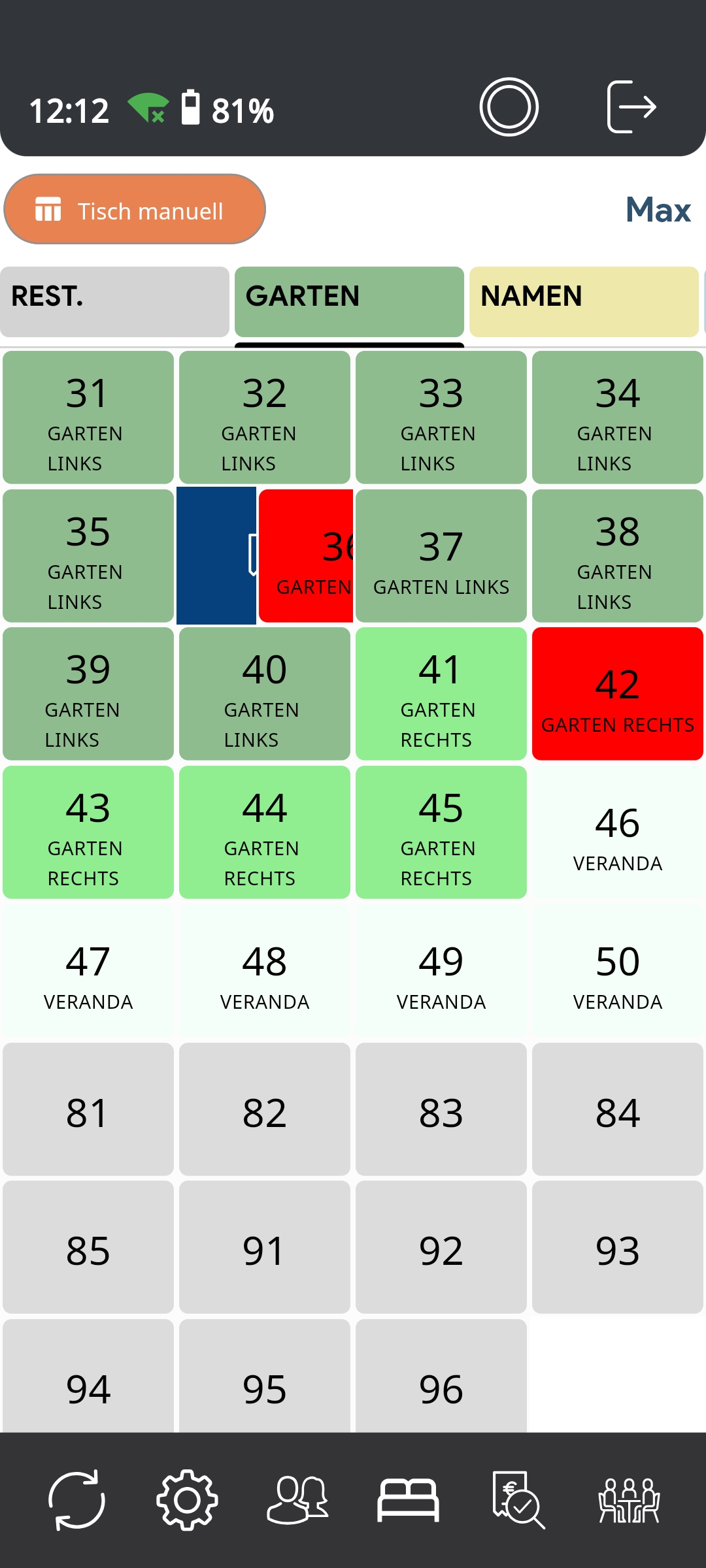Open table 49 Veranda
Viewport: 706px width, 1568px height.
click(x=441, y=971)
